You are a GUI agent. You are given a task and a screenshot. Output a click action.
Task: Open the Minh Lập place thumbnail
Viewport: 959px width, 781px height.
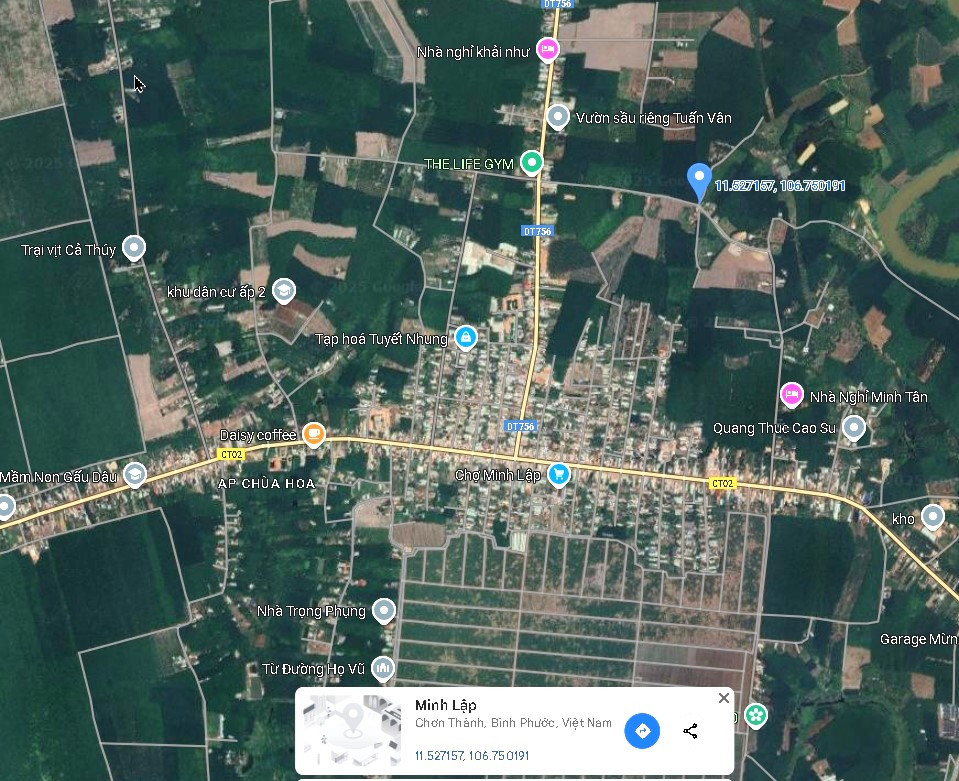click(352, 732)
